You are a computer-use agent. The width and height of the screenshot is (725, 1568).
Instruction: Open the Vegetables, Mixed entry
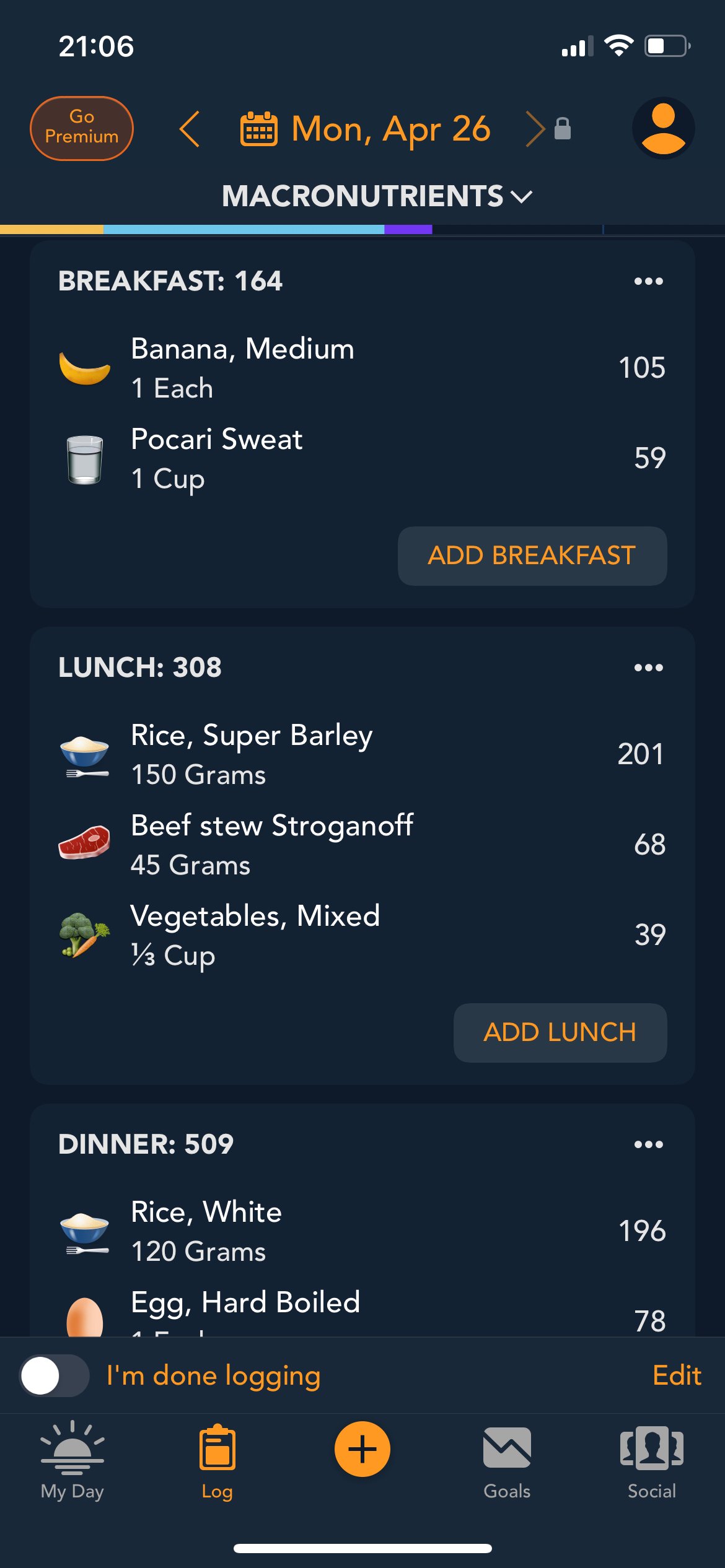(362, 935)
